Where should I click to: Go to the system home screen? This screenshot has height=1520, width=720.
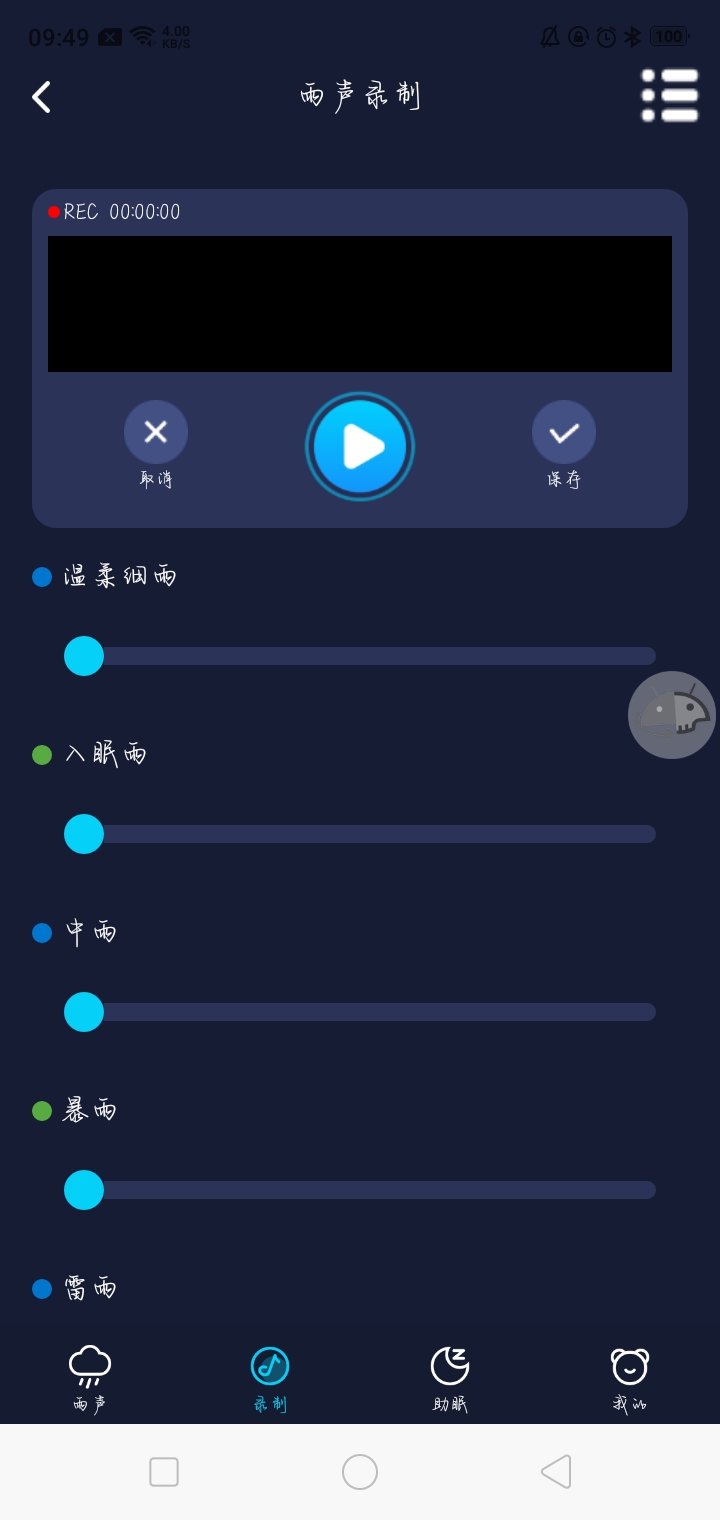360,1472
